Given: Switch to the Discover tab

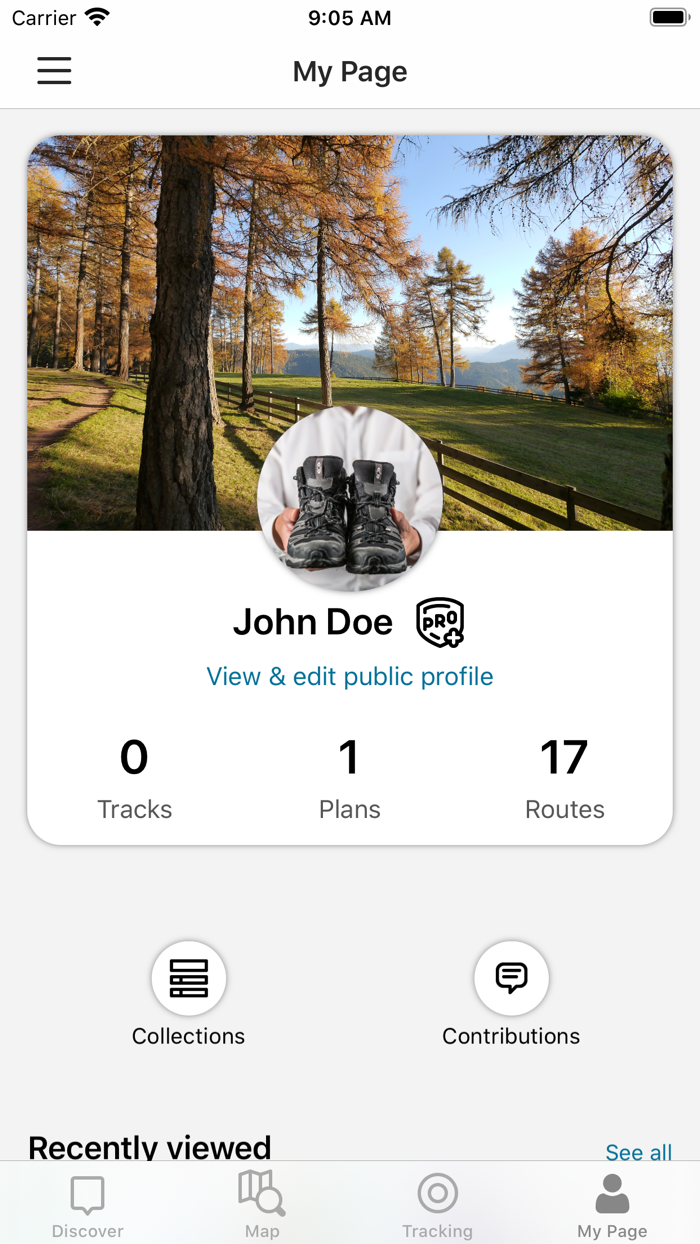Looking at the screenshot, I should coord(88,1205).
